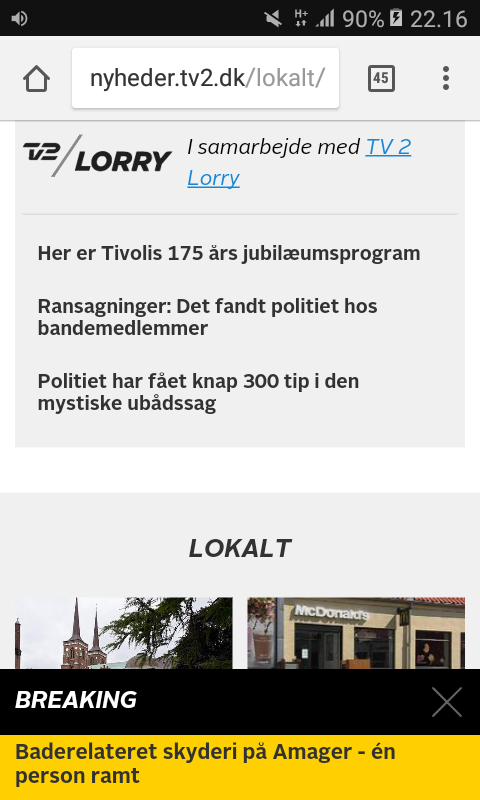The image size is (480, 800).
Task: Follow the TV 2 Lorry link
Action: click(299, 162)
